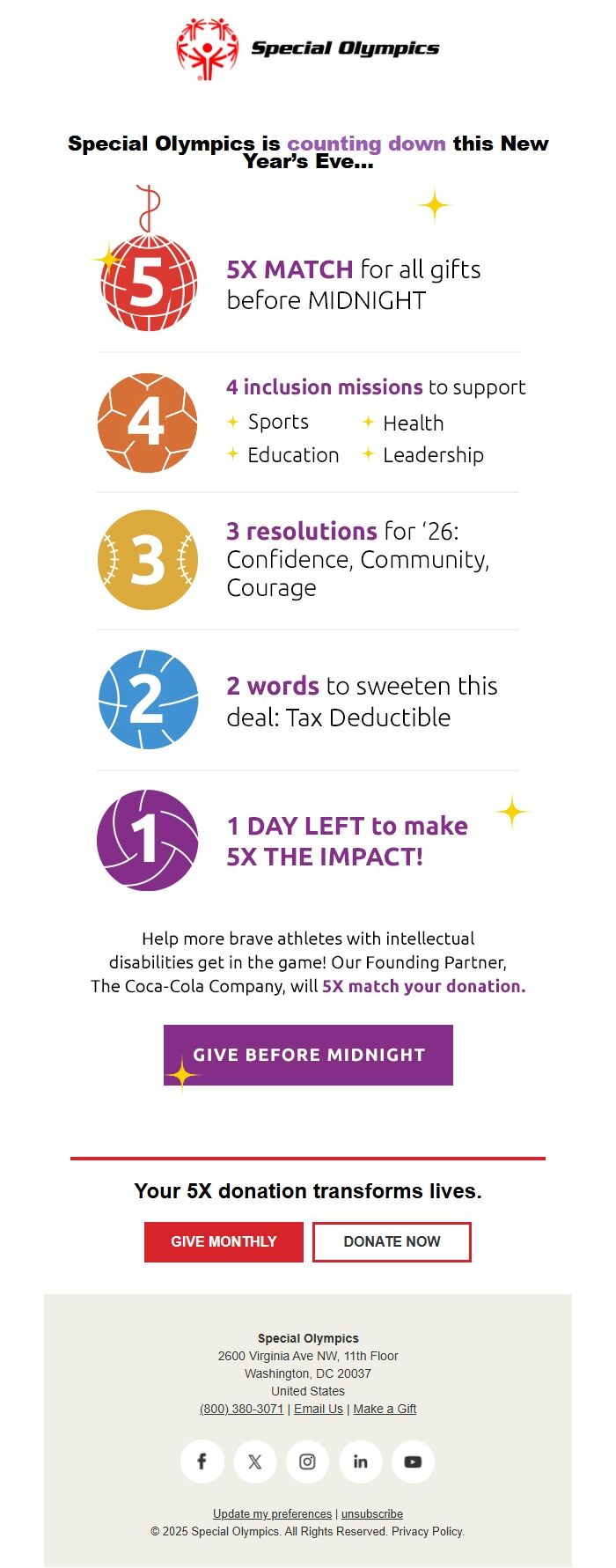Tap the Give Before Midnight button
This screenshot has height=1568, width=616.
tap(308, 1055)
